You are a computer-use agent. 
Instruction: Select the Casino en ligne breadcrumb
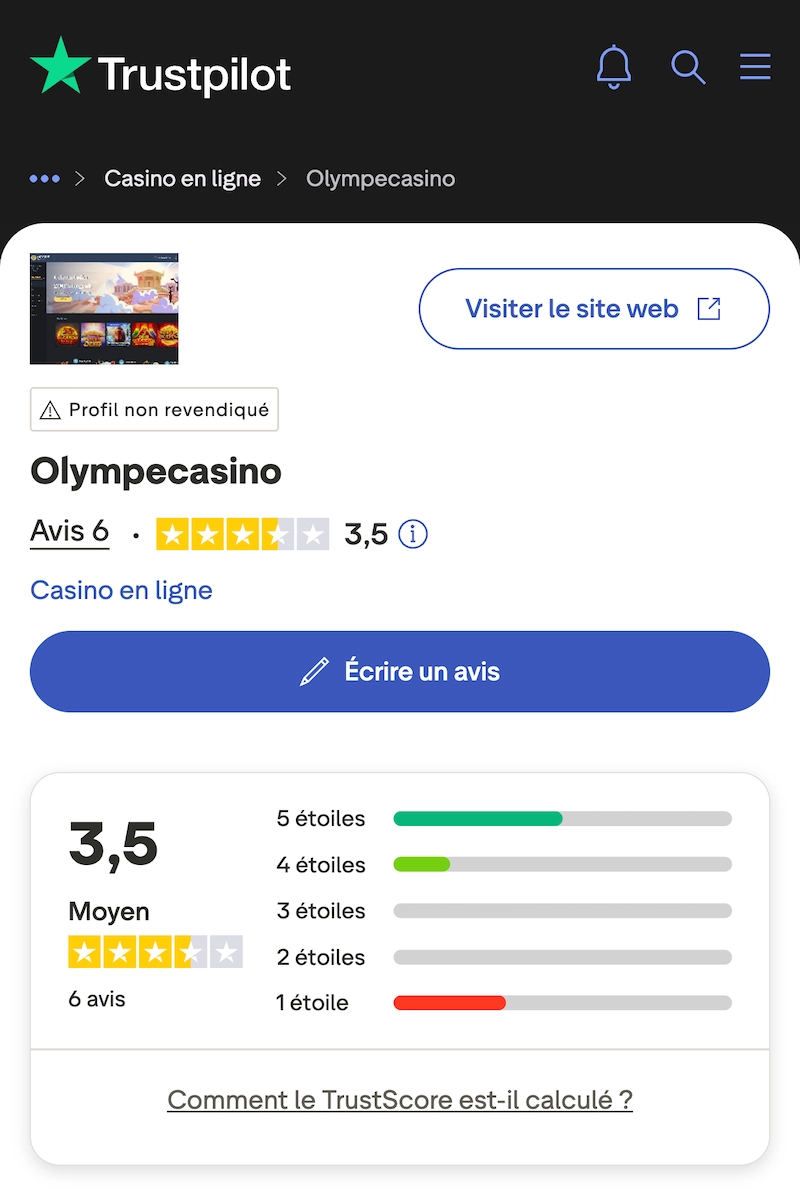pos(182,178)
